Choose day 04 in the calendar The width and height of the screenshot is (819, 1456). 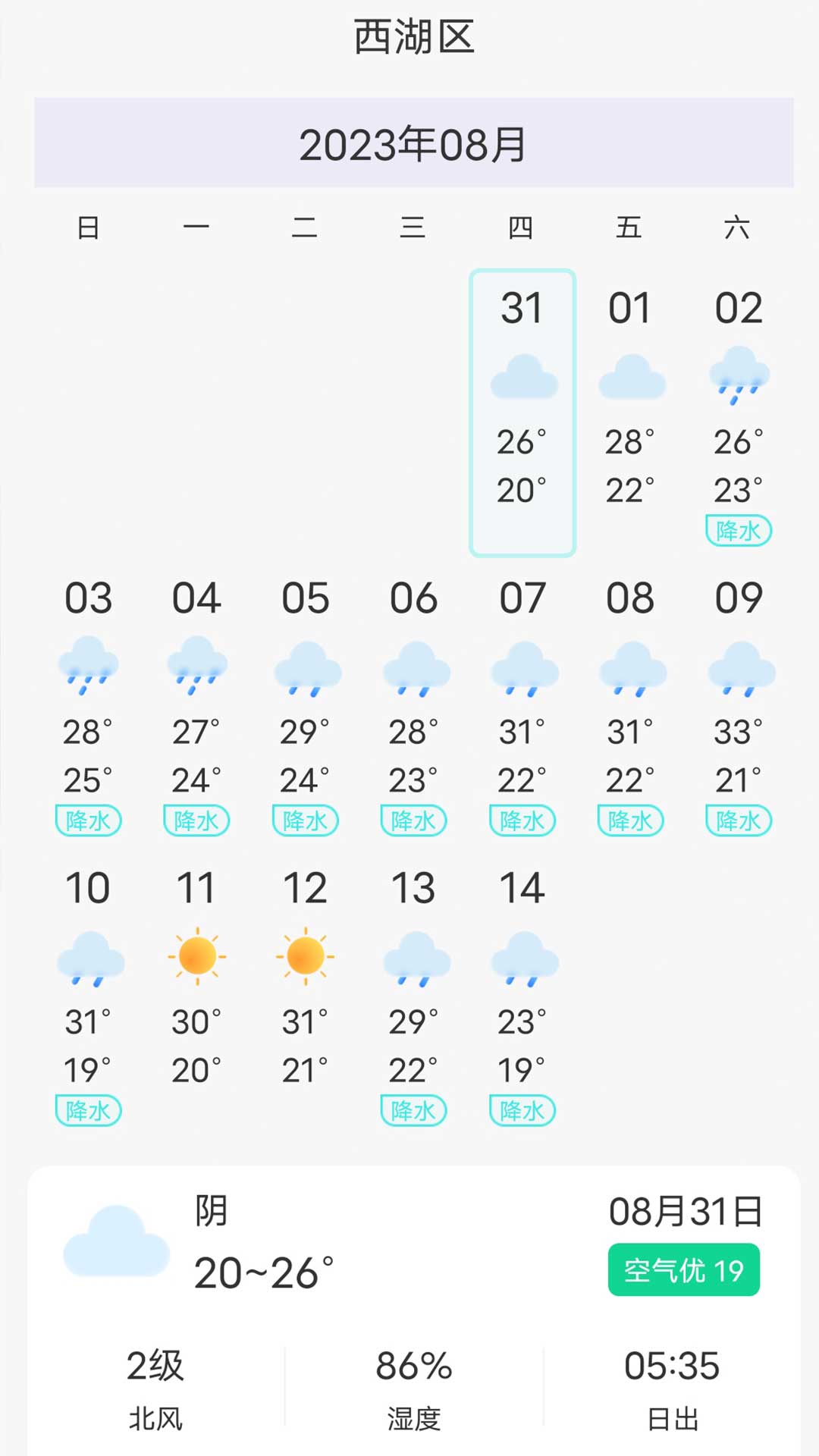click(196, 703)
